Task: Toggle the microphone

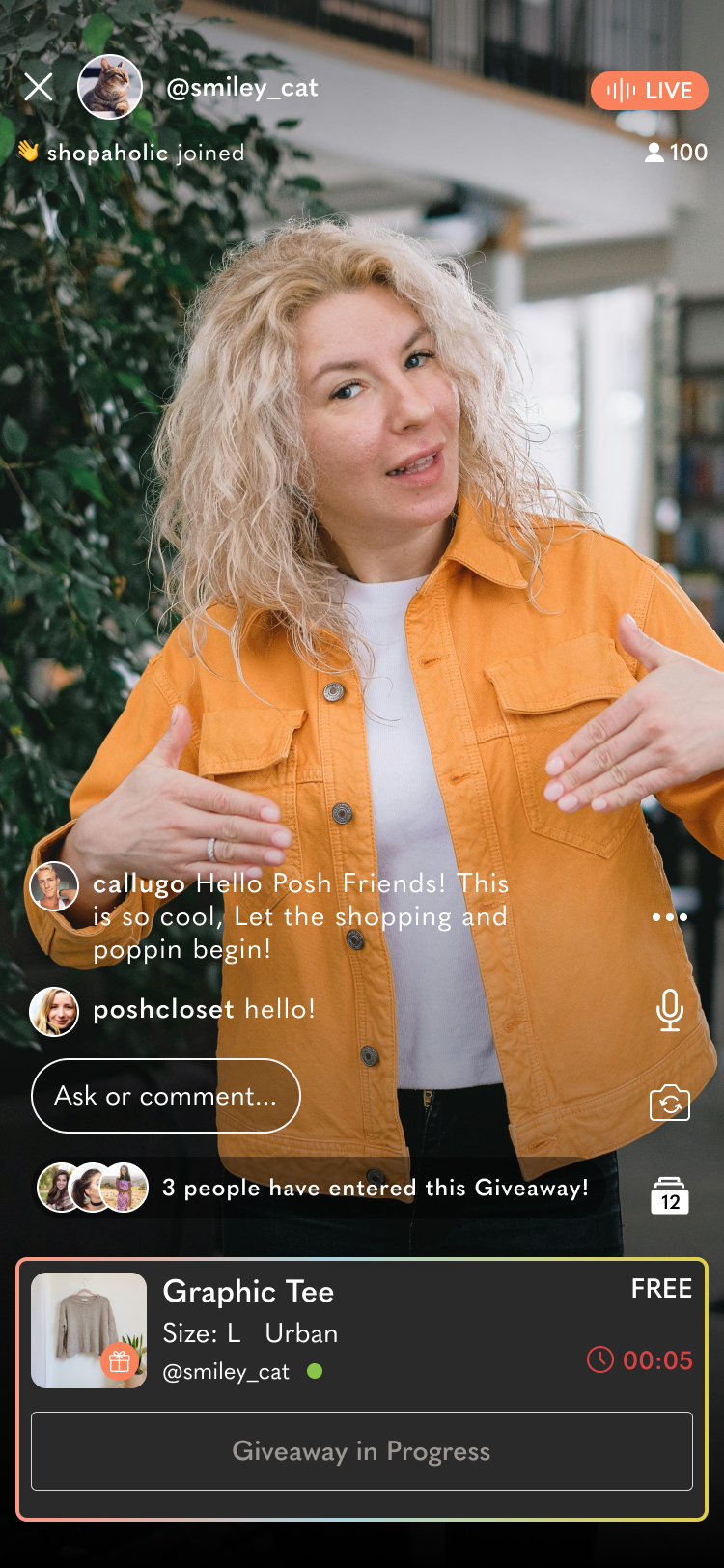Action: pyautogui.click(x=669, y=1010)
